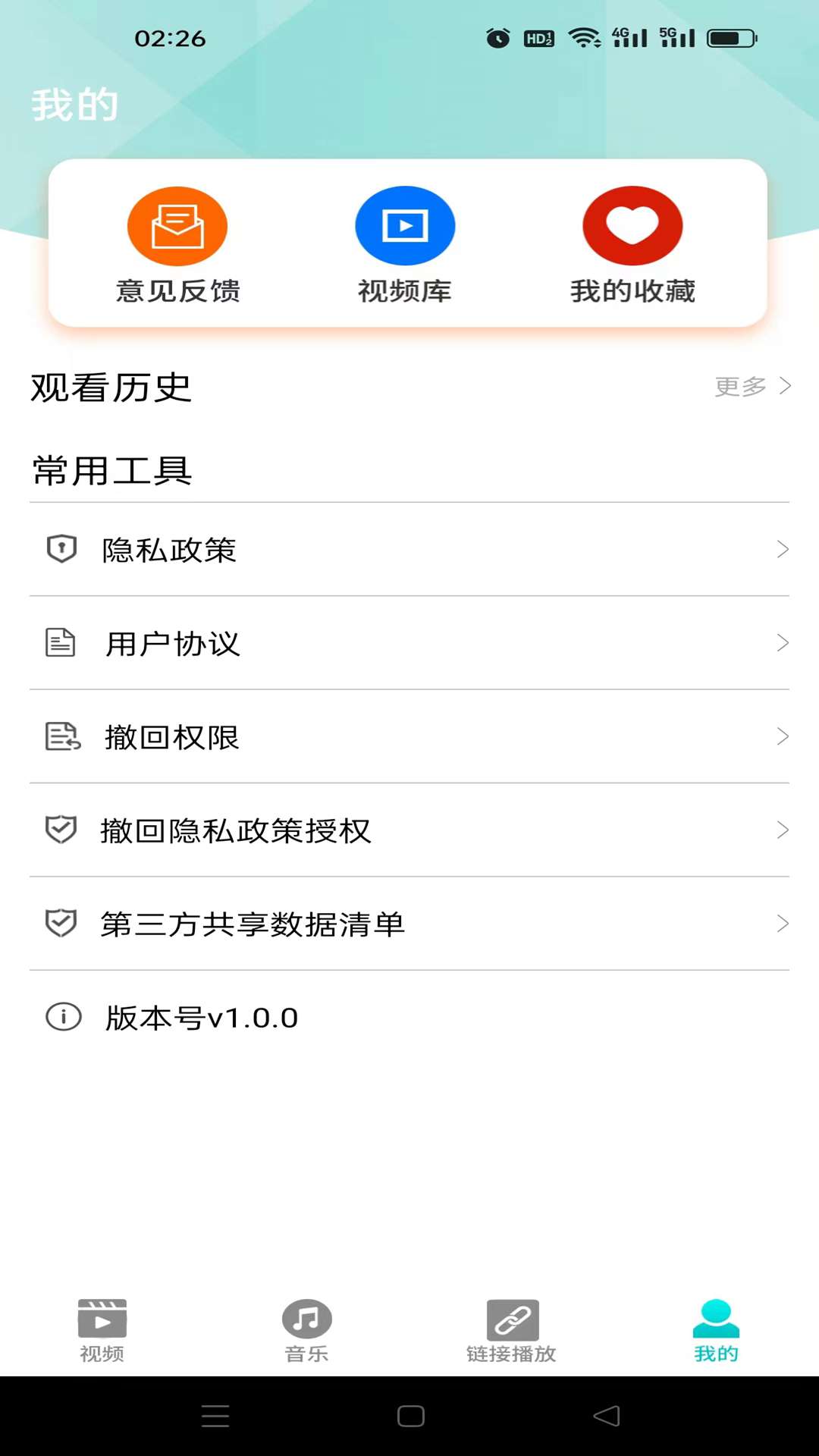This screenshot has height=1456, width=819.
Task: Click the version info circle icon
Action: pyautogui.click(x=62, y=1018)
